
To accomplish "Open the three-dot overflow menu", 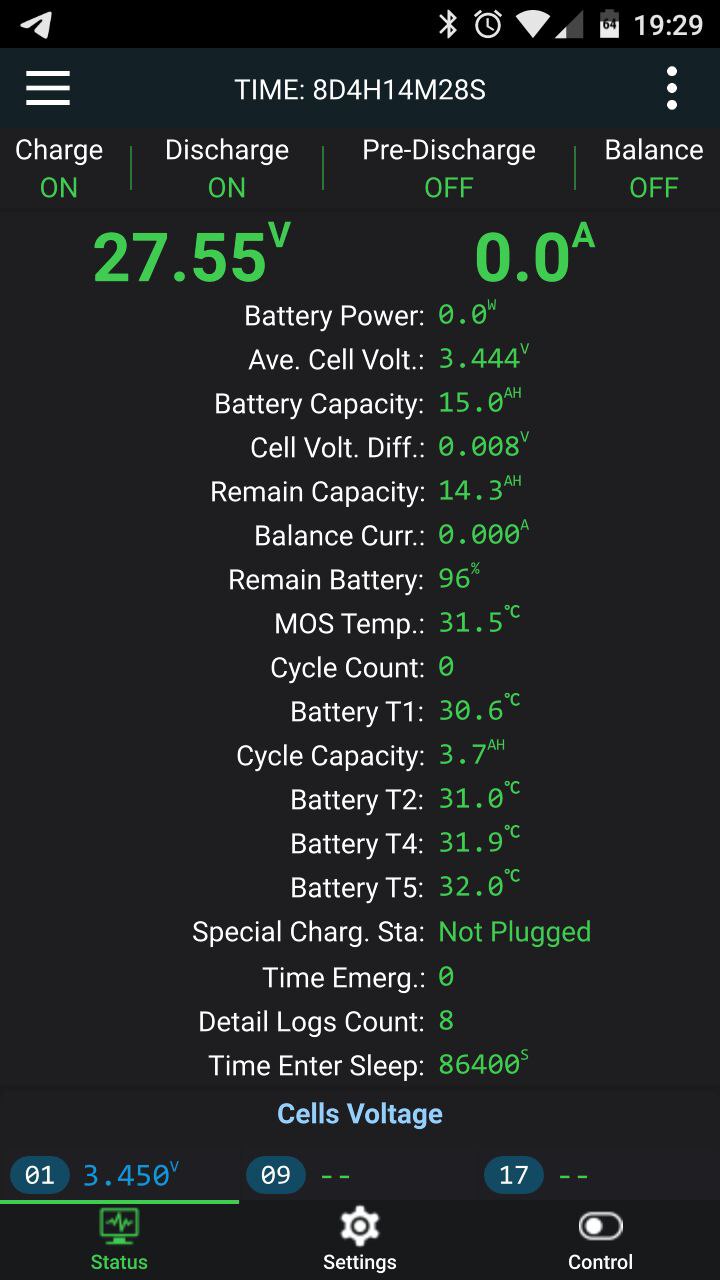I will coord(672,89).
